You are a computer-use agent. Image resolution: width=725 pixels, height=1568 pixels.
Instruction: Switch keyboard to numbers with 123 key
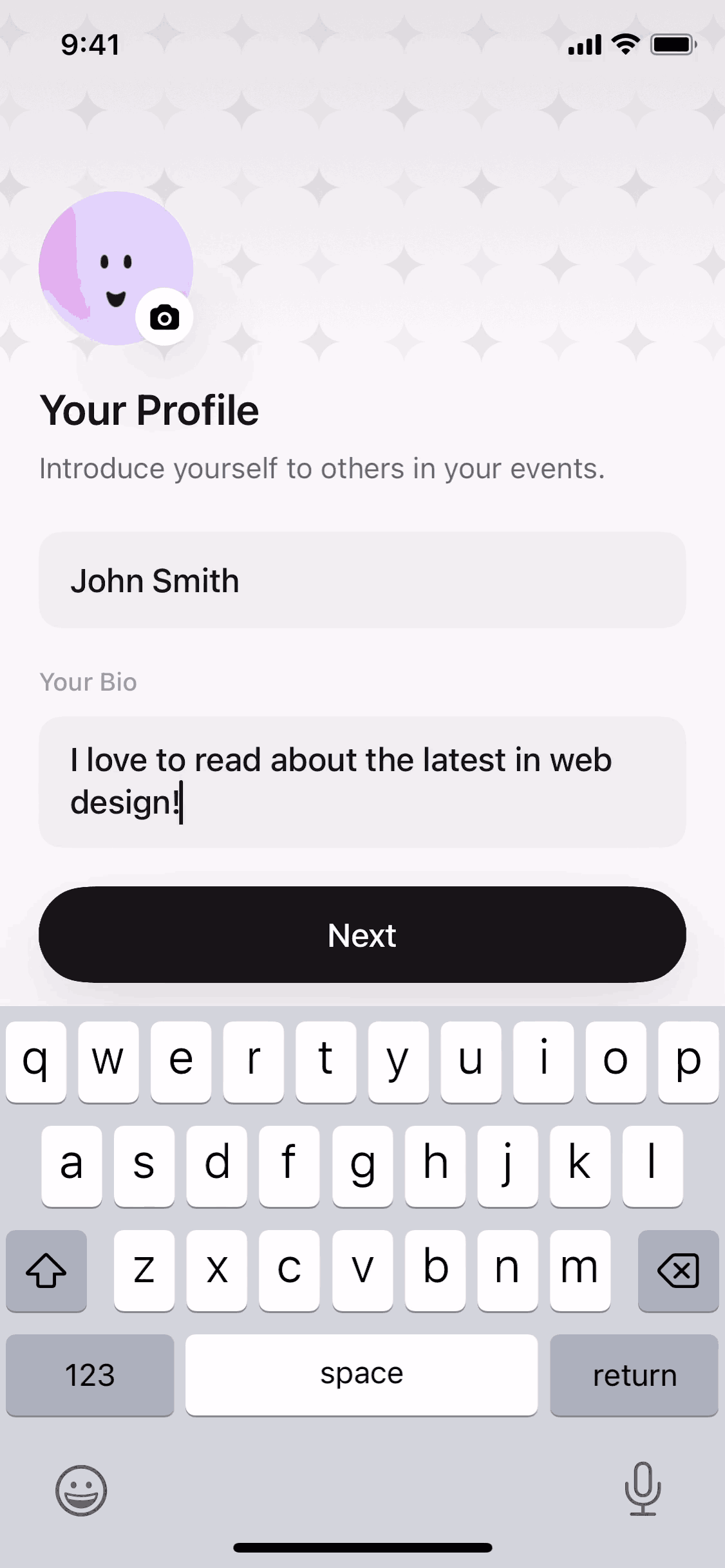pos(90,1375)
